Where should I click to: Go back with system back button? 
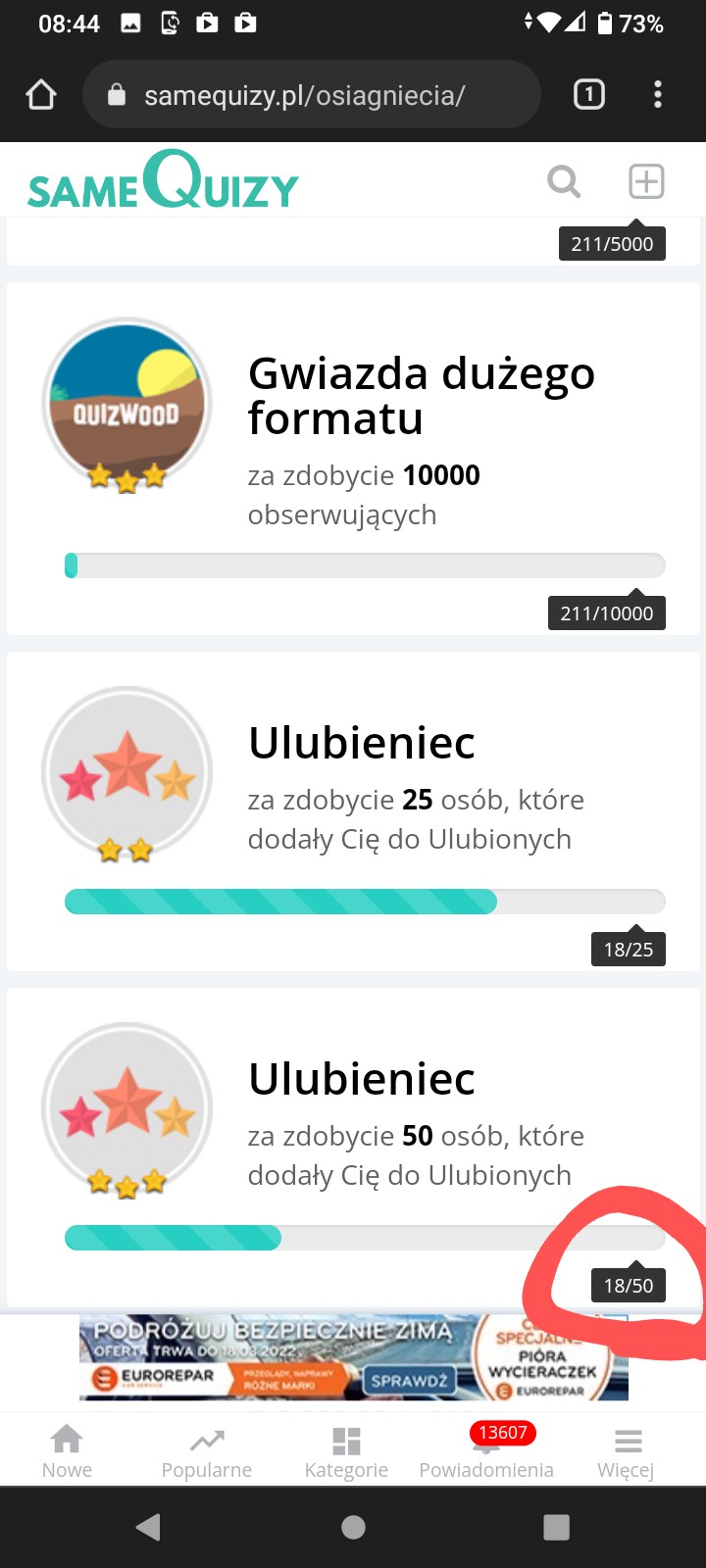tap(149, 1527)
